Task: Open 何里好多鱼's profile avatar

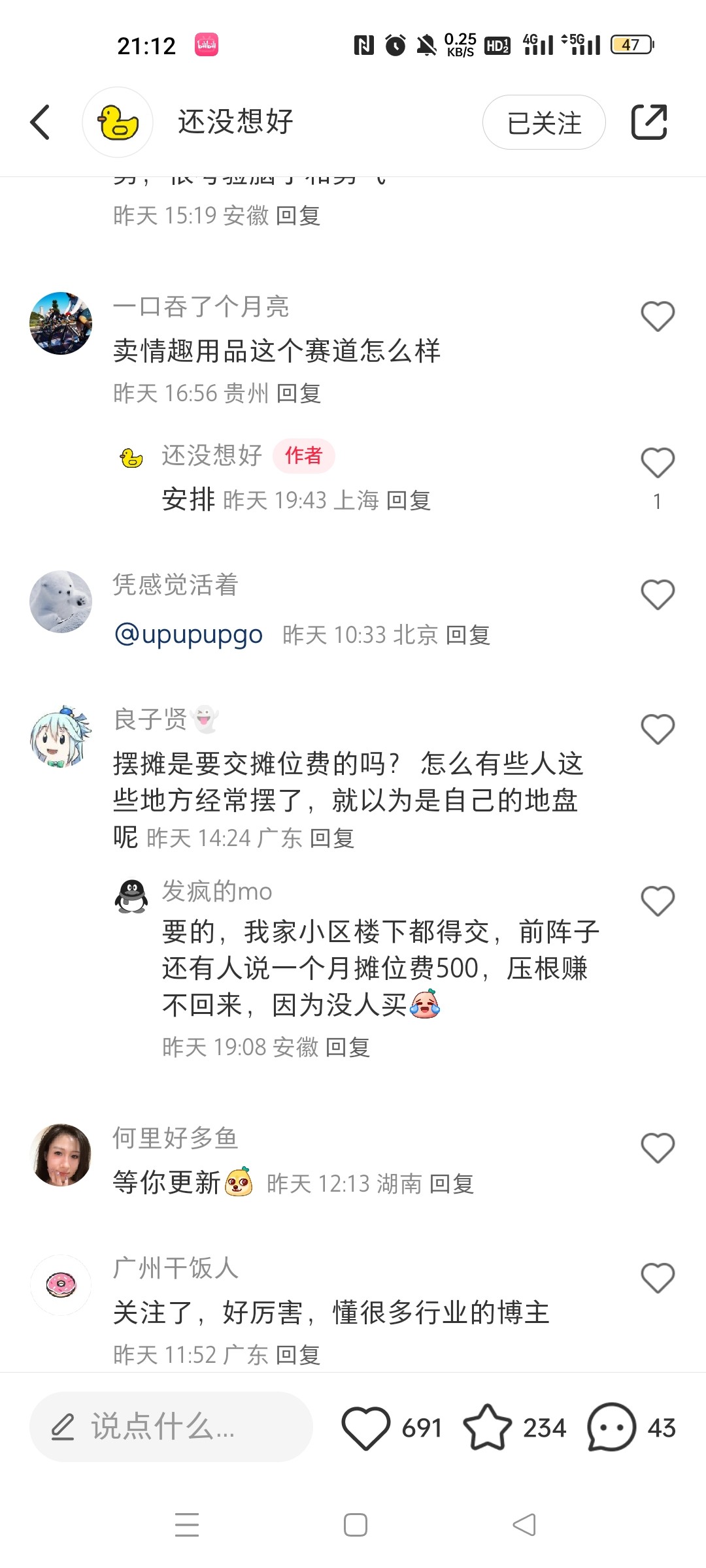Action: [x=61, y=1154]
